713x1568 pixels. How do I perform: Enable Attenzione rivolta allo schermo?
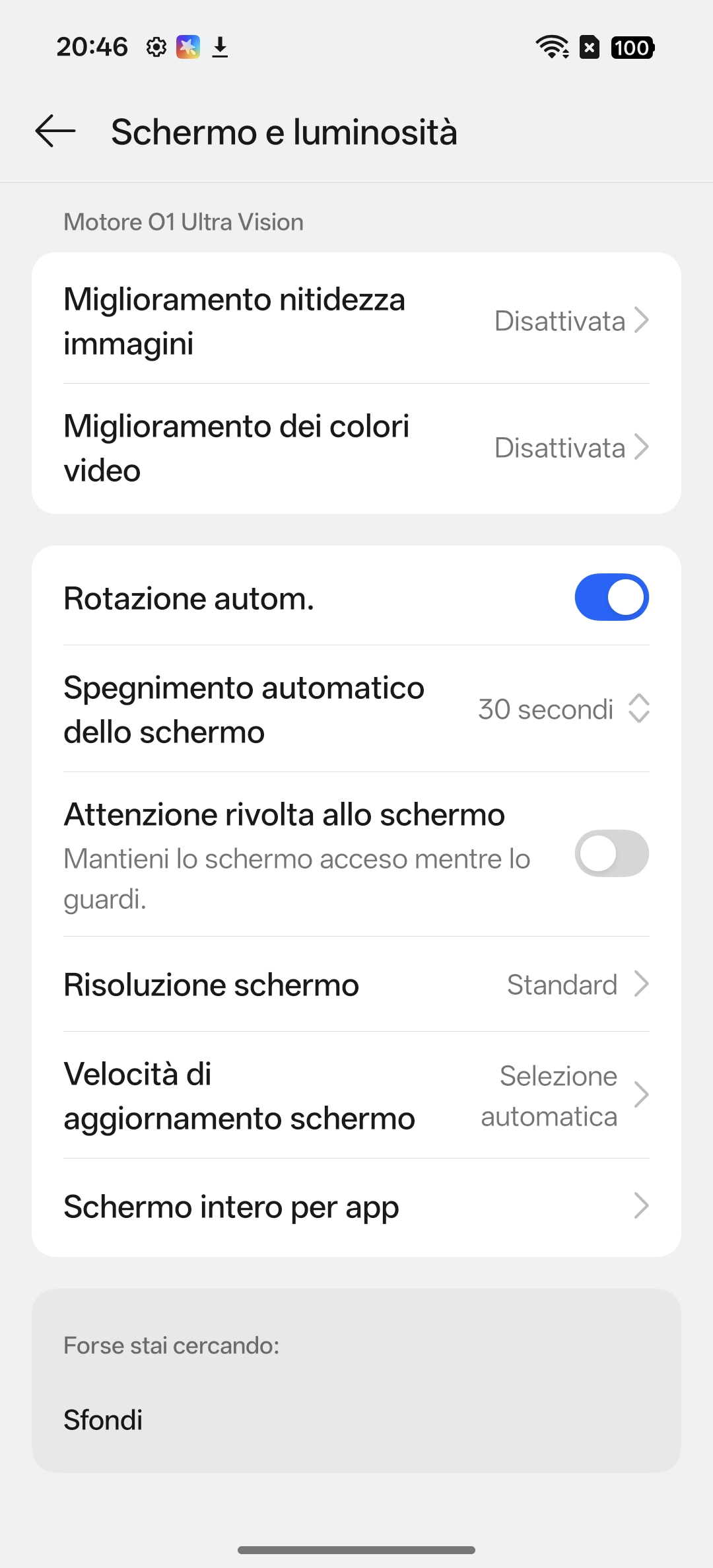coord(611,853)
